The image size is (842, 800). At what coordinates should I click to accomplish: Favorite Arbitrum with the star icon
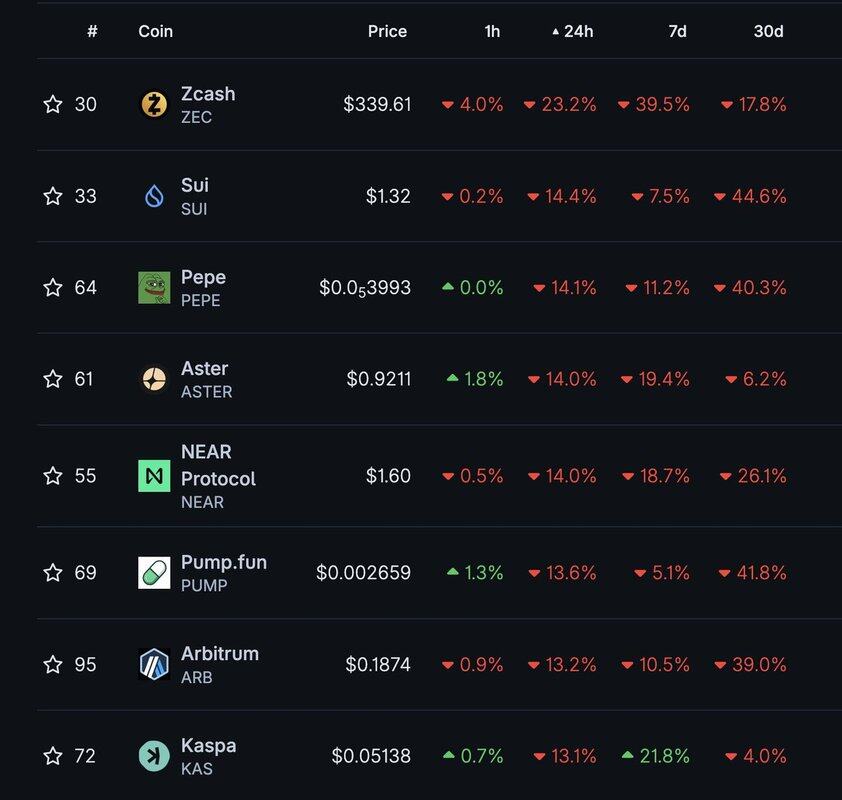click(53, 665)
